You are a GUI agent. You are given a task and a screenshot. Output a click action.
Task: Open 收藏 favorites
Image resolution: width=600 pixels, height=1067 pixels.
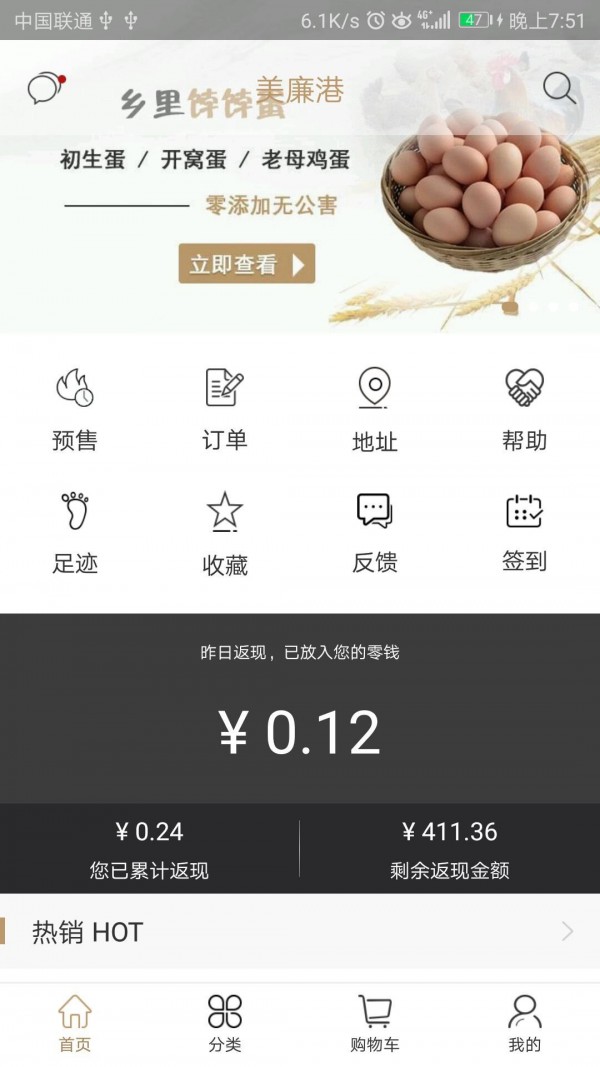pos(225,532)
